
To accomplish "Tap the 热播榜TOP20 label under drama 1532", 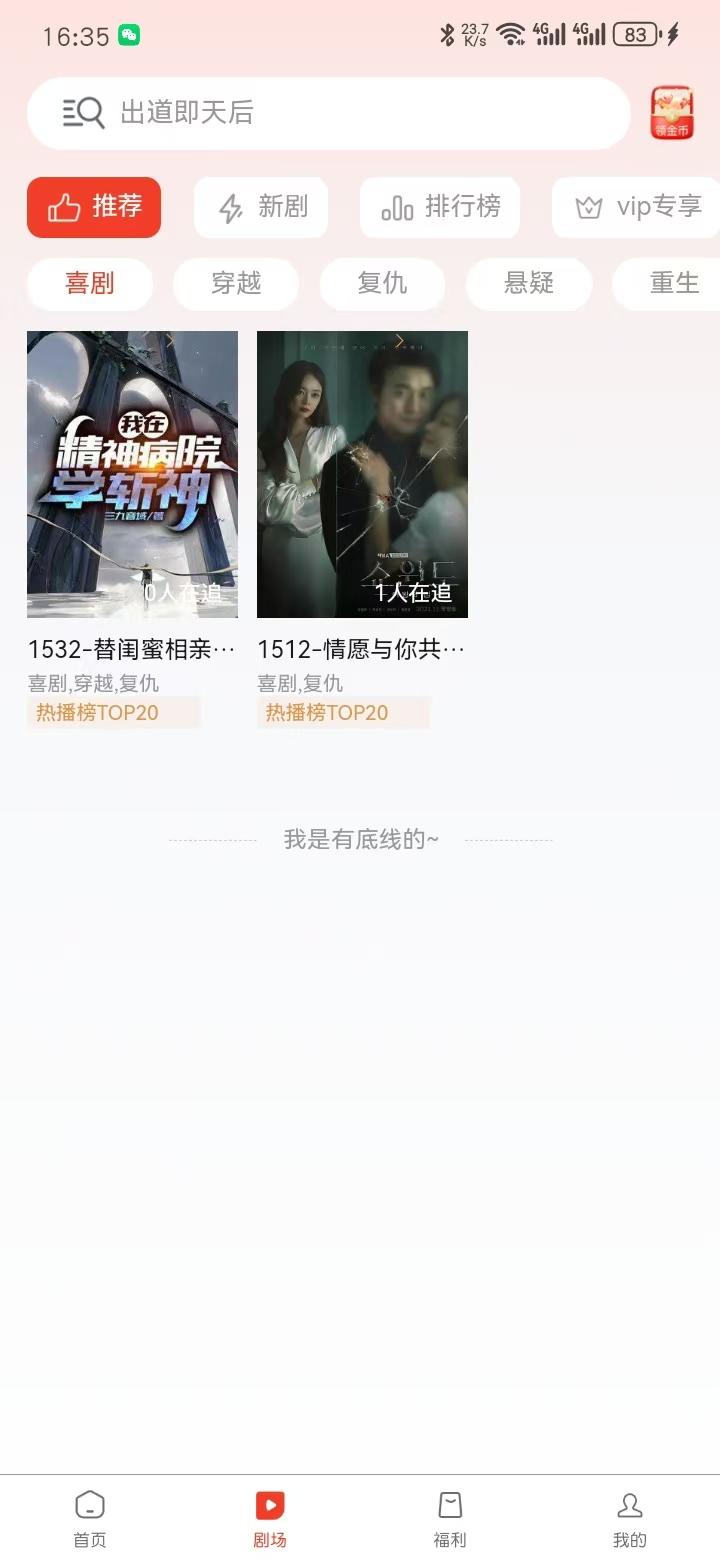I will point(113,712).
